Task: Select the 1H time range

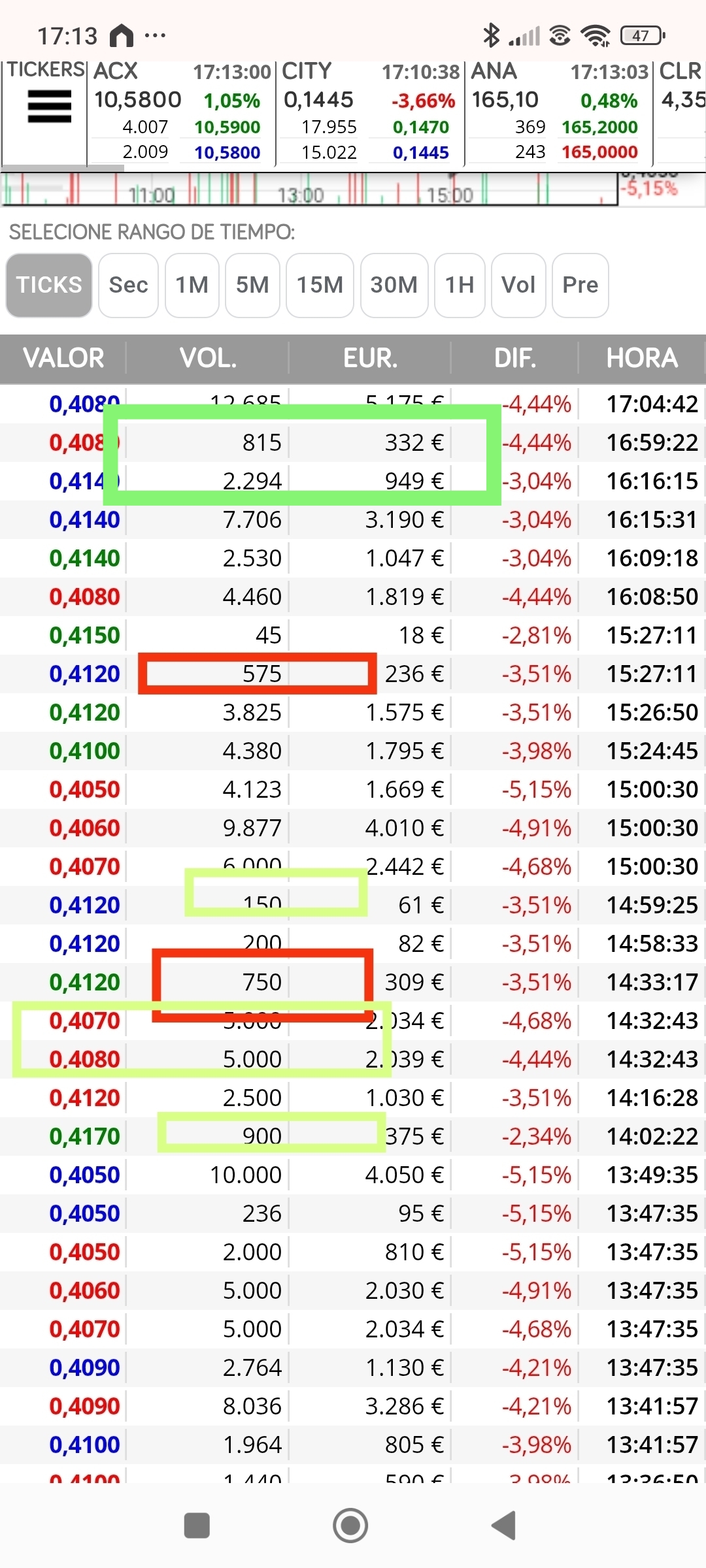Action: pos(460,285)
